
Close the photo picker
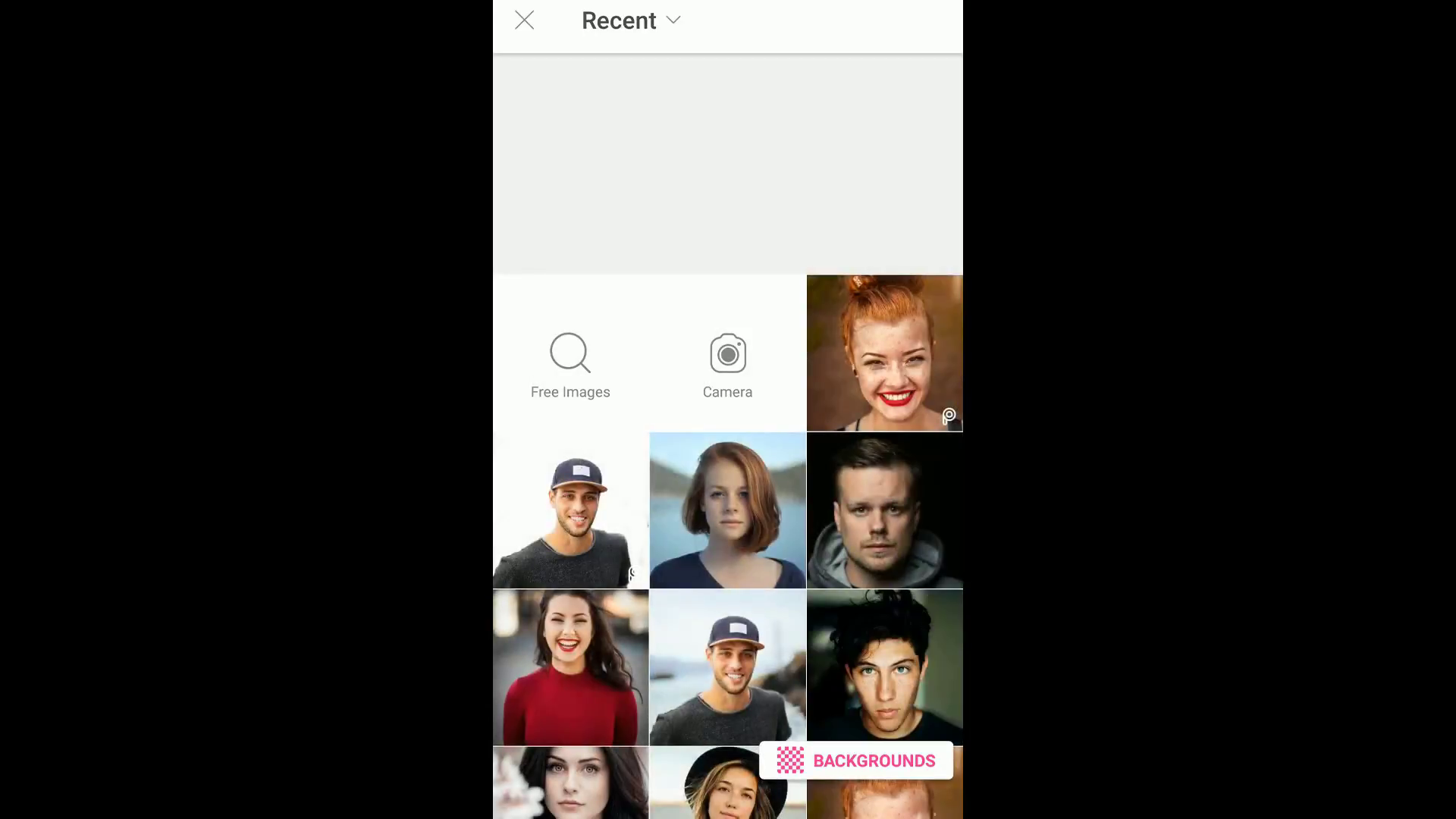point(524,20)
